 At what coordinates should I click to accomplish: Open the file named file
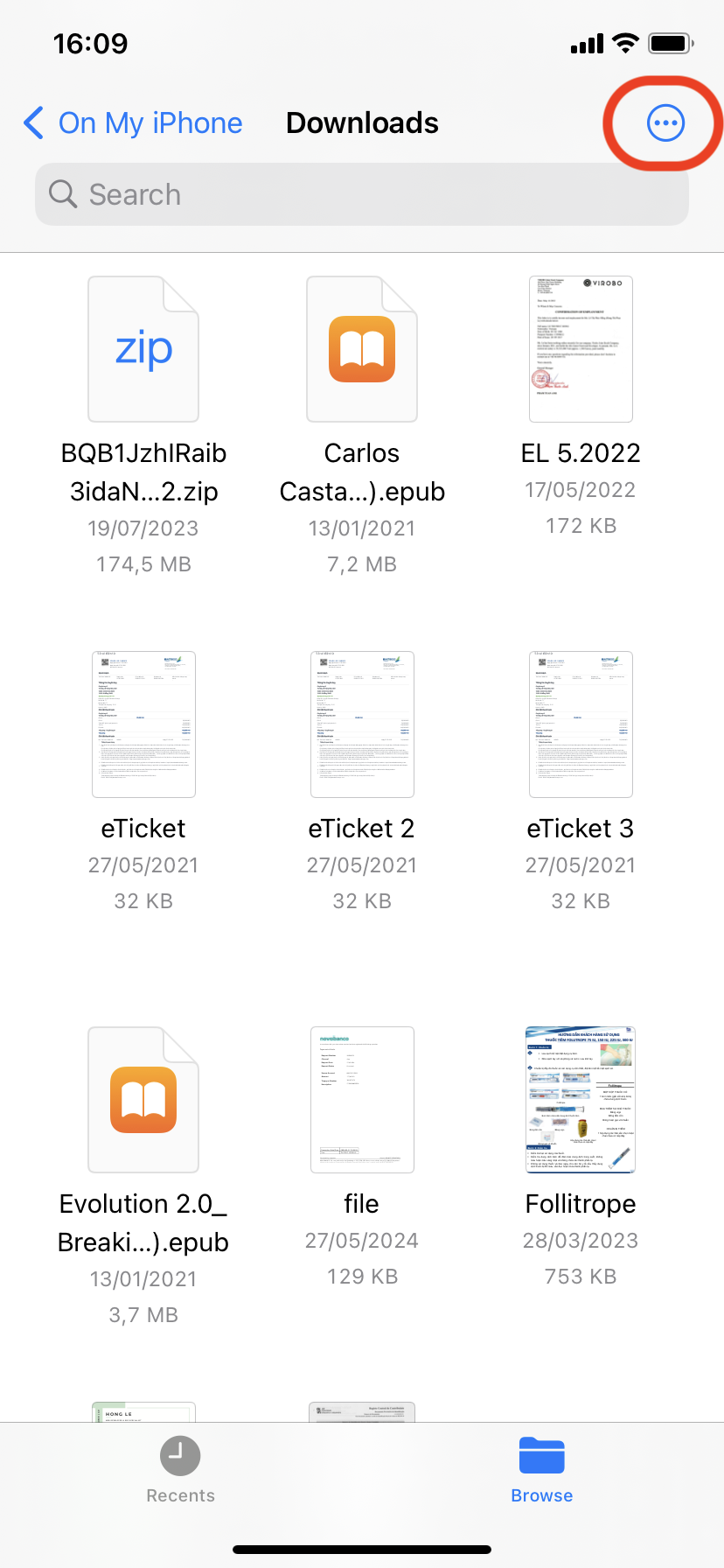(361, 1099)
